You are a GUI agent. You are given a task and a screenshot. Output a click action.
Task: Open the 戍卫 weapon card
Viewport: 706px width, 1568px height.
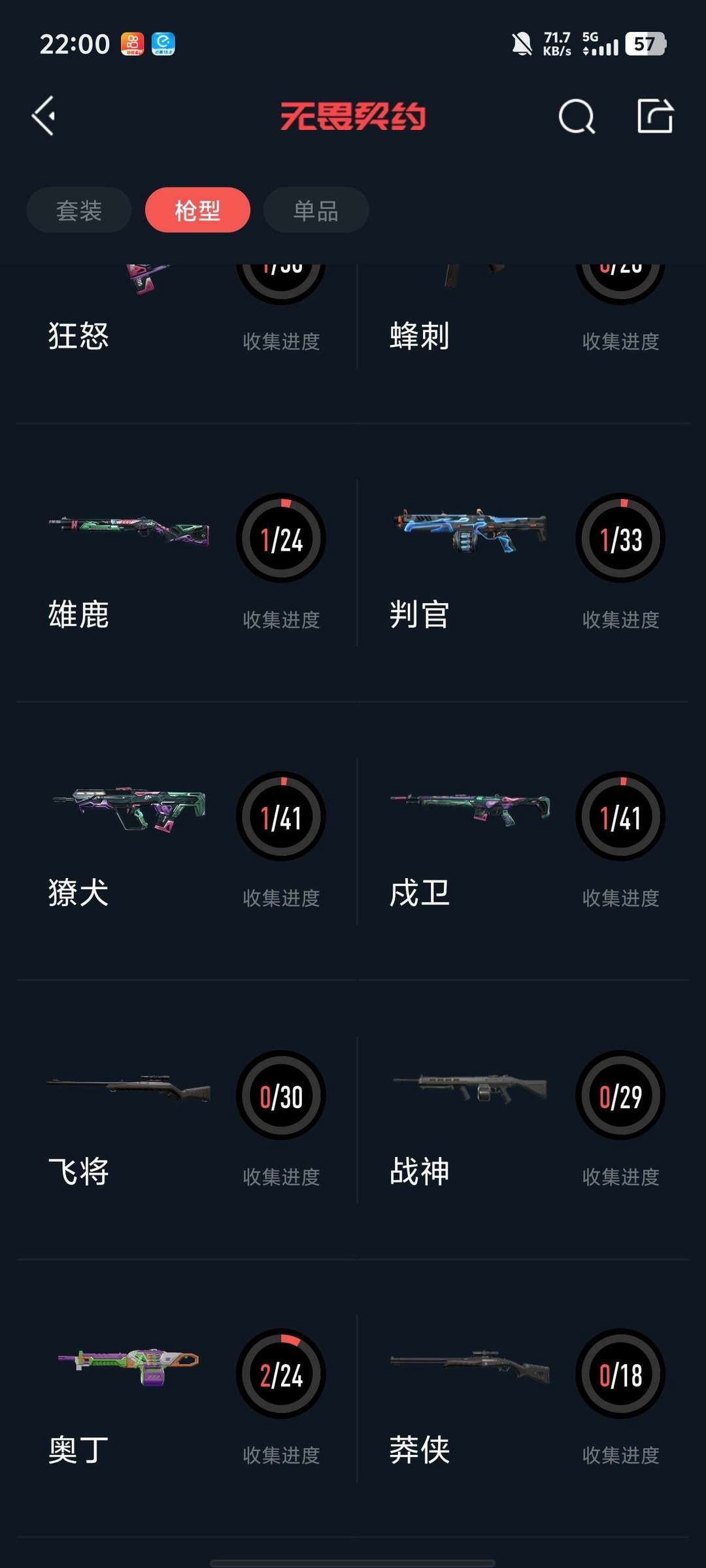pyautogui.click(x=523, y=841)
